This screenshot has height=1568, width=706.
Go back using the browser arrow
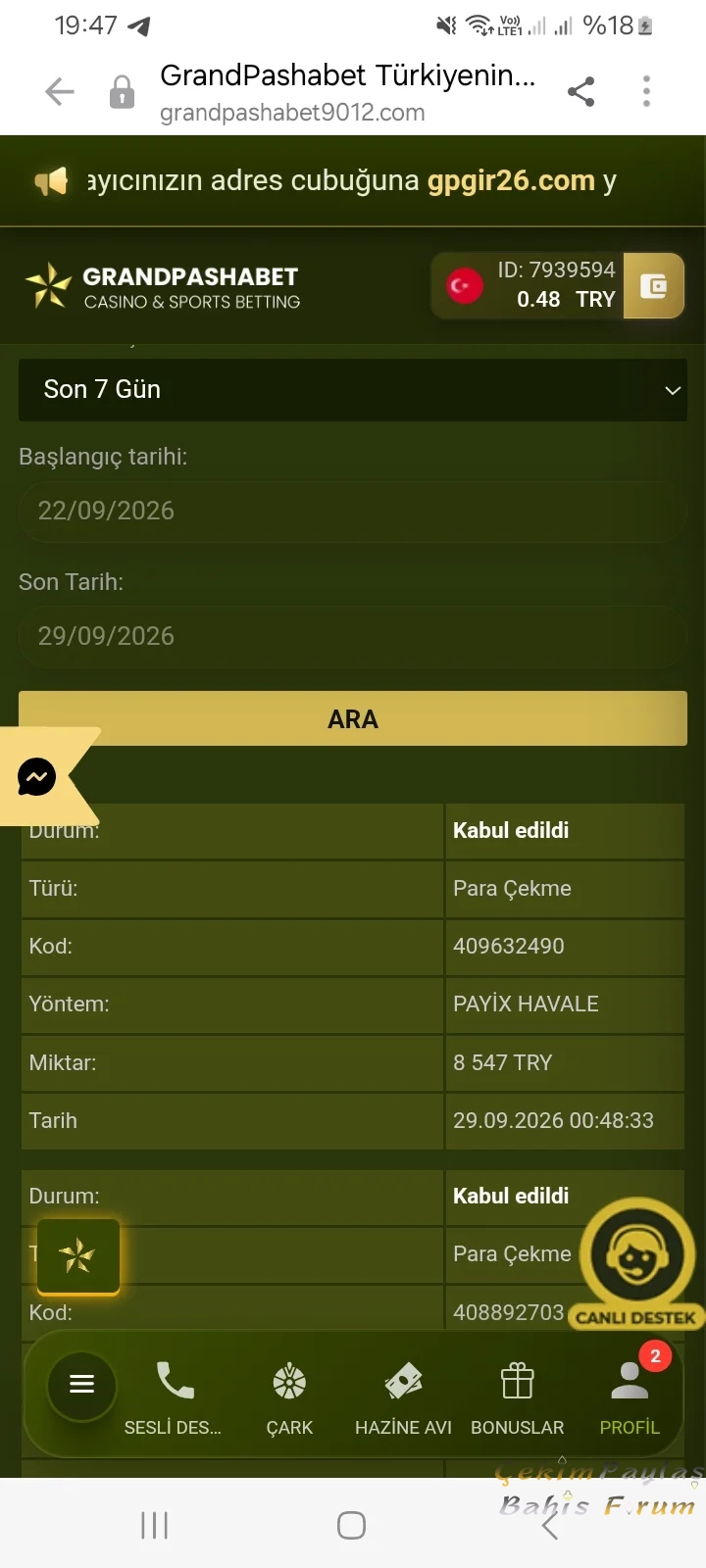coord(60,92)
